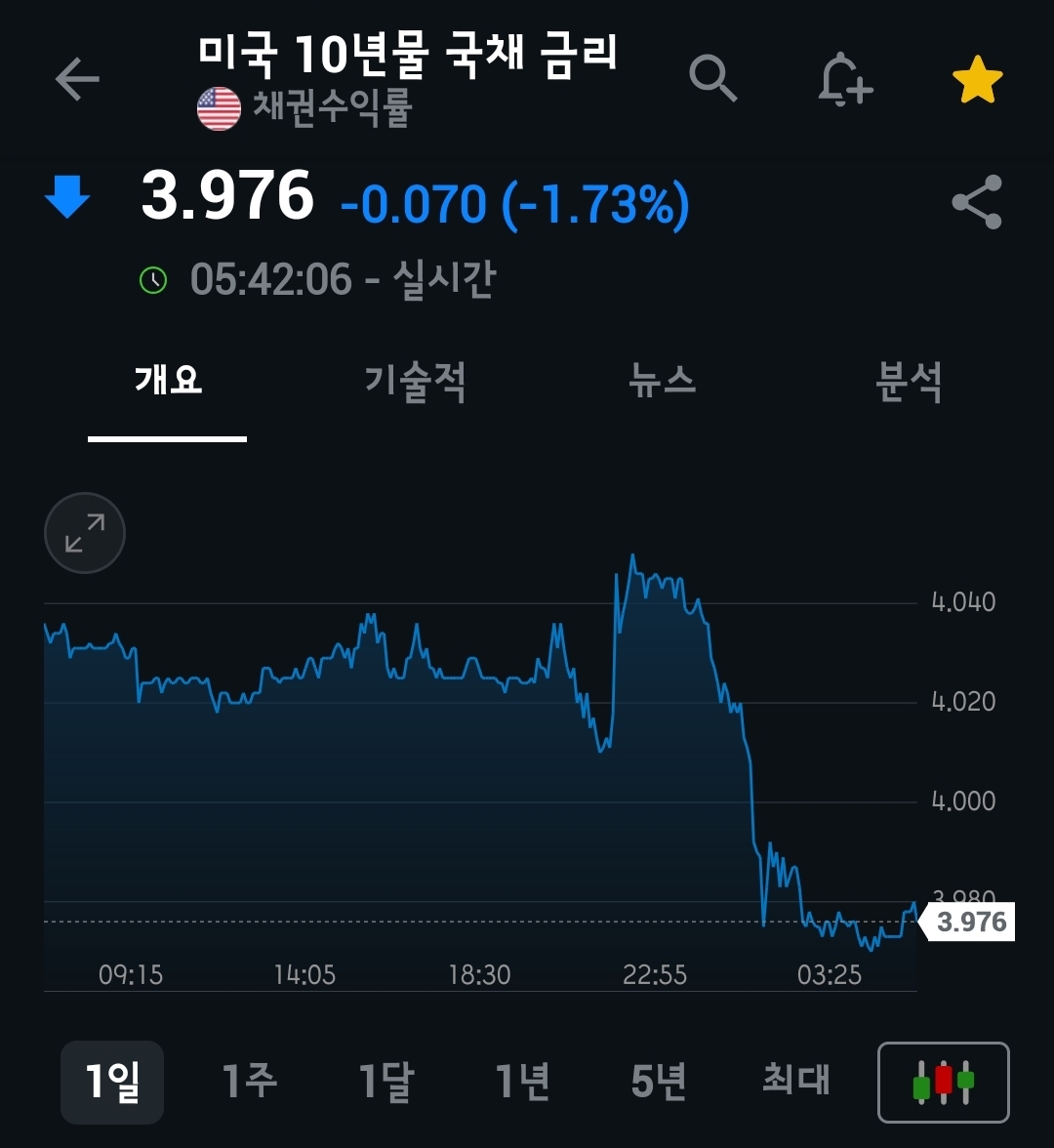1054x1148 pixels.
Task: Switch to the 기술적 tab
Action: tap(415, 380)
